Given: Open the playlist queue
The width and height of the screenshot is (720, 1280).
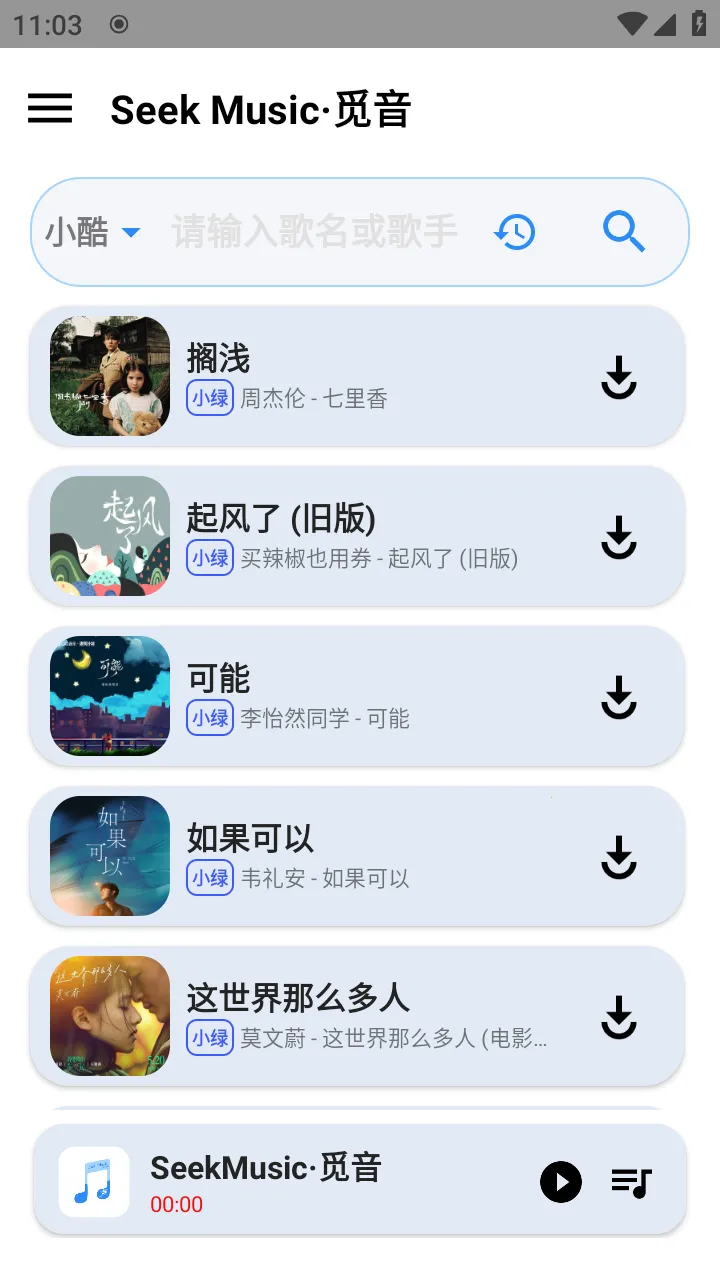Looking at the screenshot, I should pyautogui.click(x=631, y=1182).
